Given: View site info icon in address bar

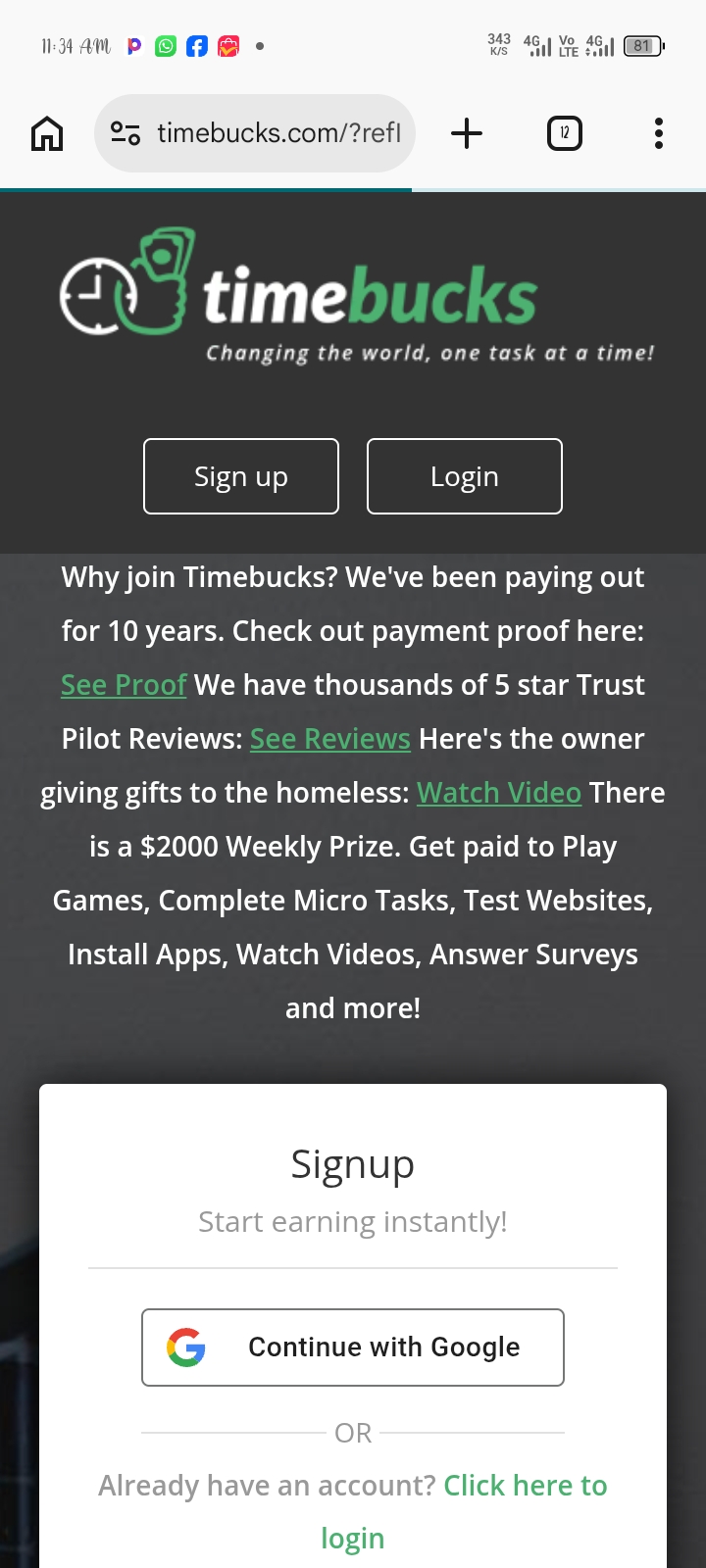Looking at the screenshot, I should click(126, 133).
